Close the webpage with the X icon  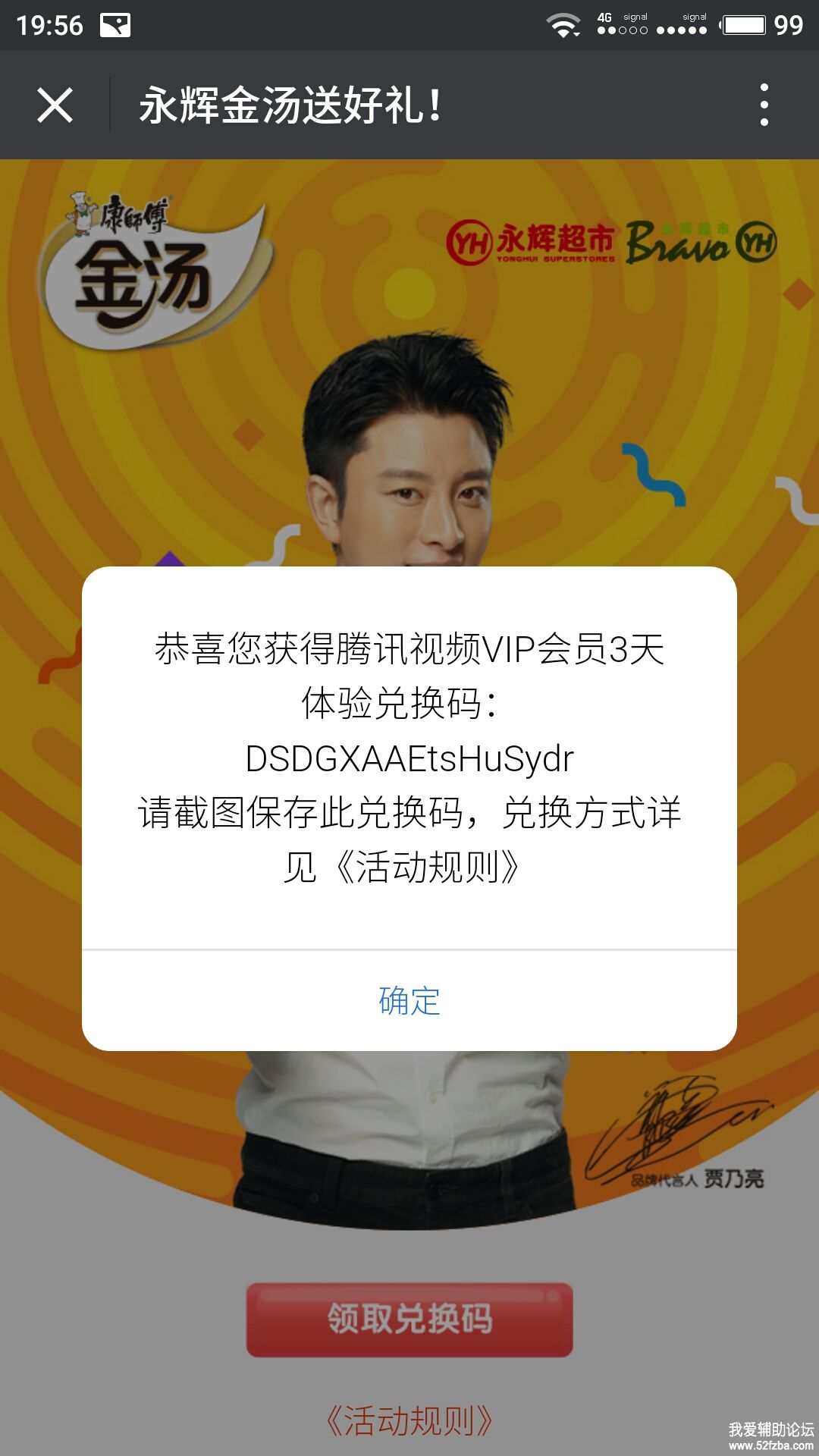55,105
